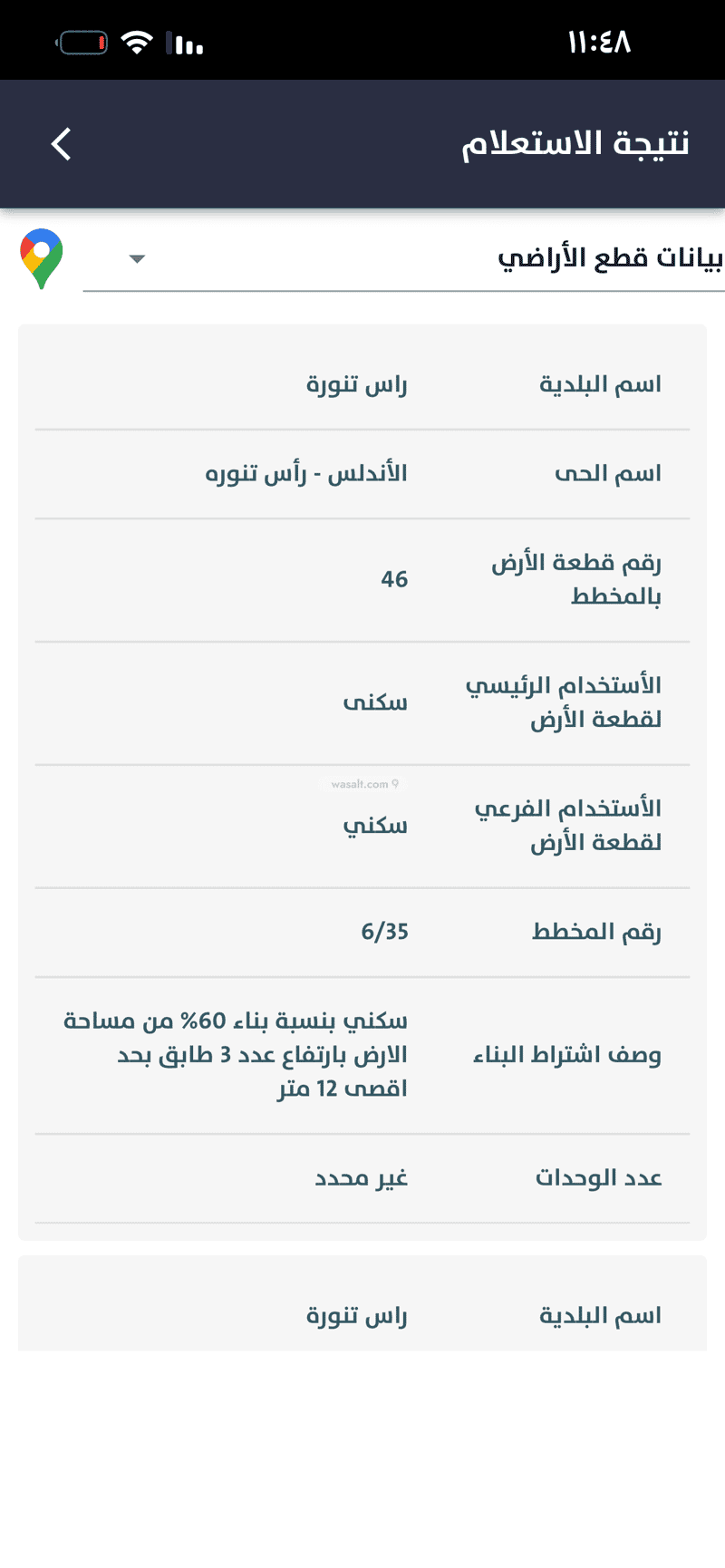The height and width of the screenshot is (1568, 725).
Task: Go back using the header arrow
Action: point(61,144)
